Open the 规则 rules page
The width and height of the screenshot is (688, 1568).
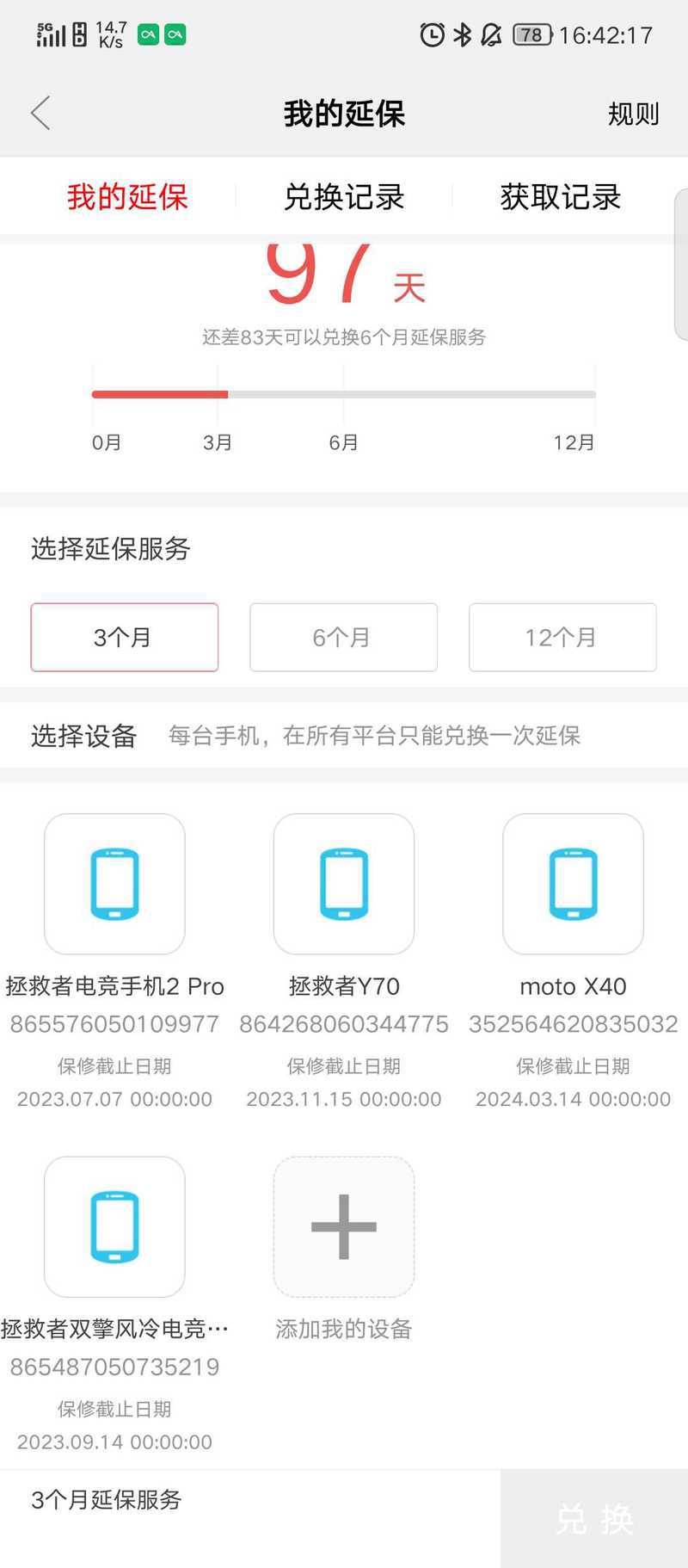pos(633,114)
